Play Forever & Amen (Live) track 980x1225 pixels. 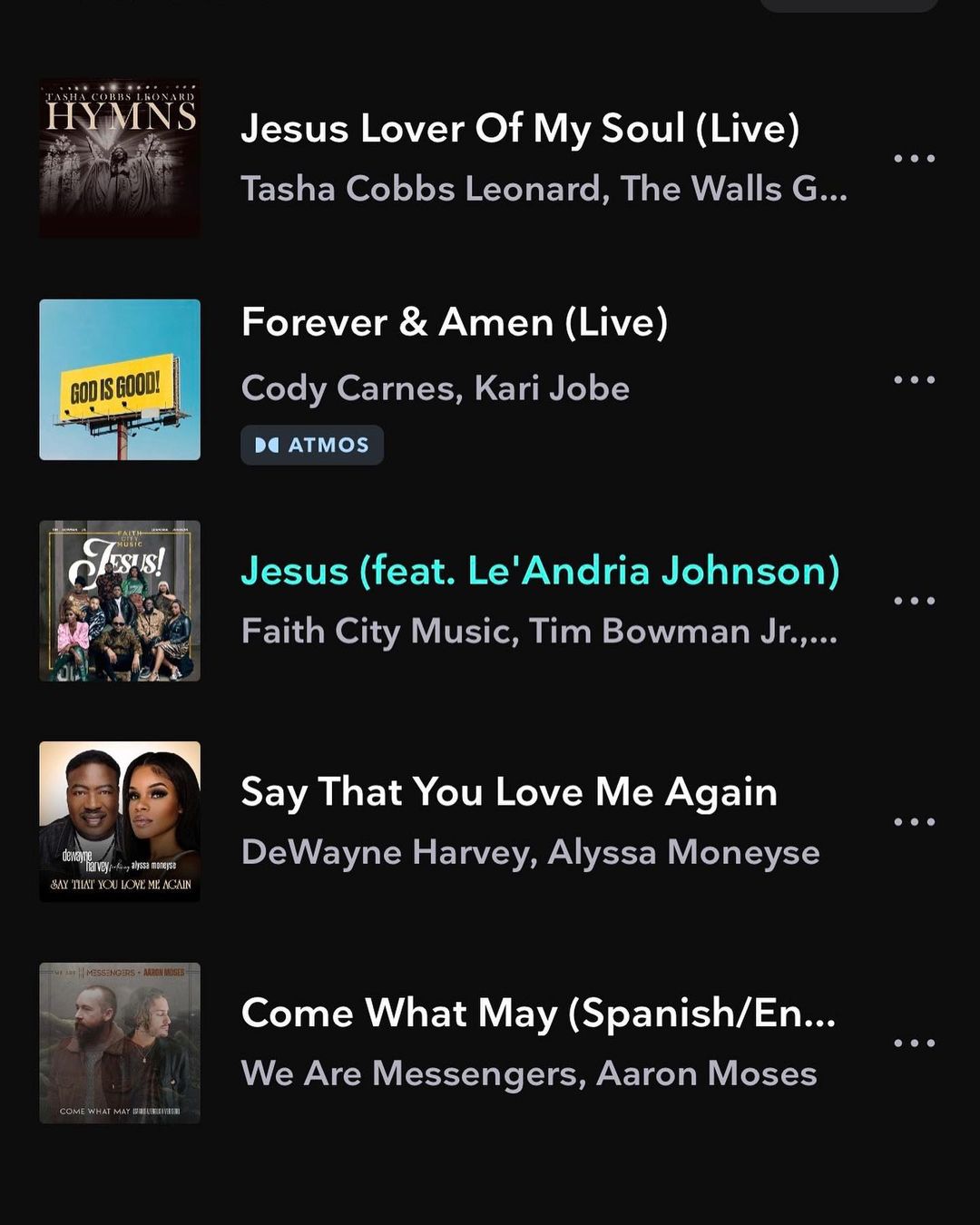454,323
